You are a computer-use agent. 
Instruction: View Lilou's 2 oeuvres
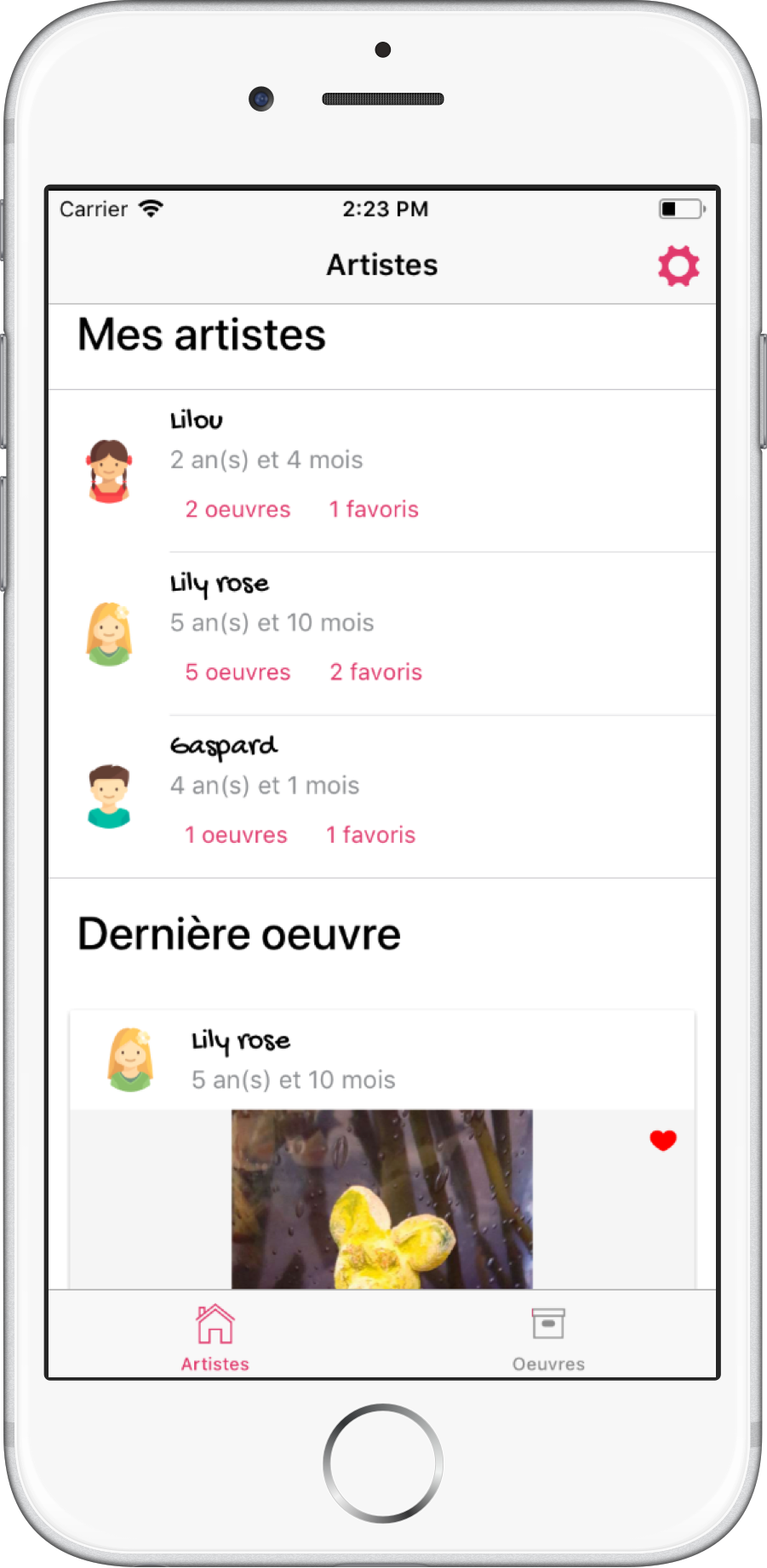click(238, 509)
